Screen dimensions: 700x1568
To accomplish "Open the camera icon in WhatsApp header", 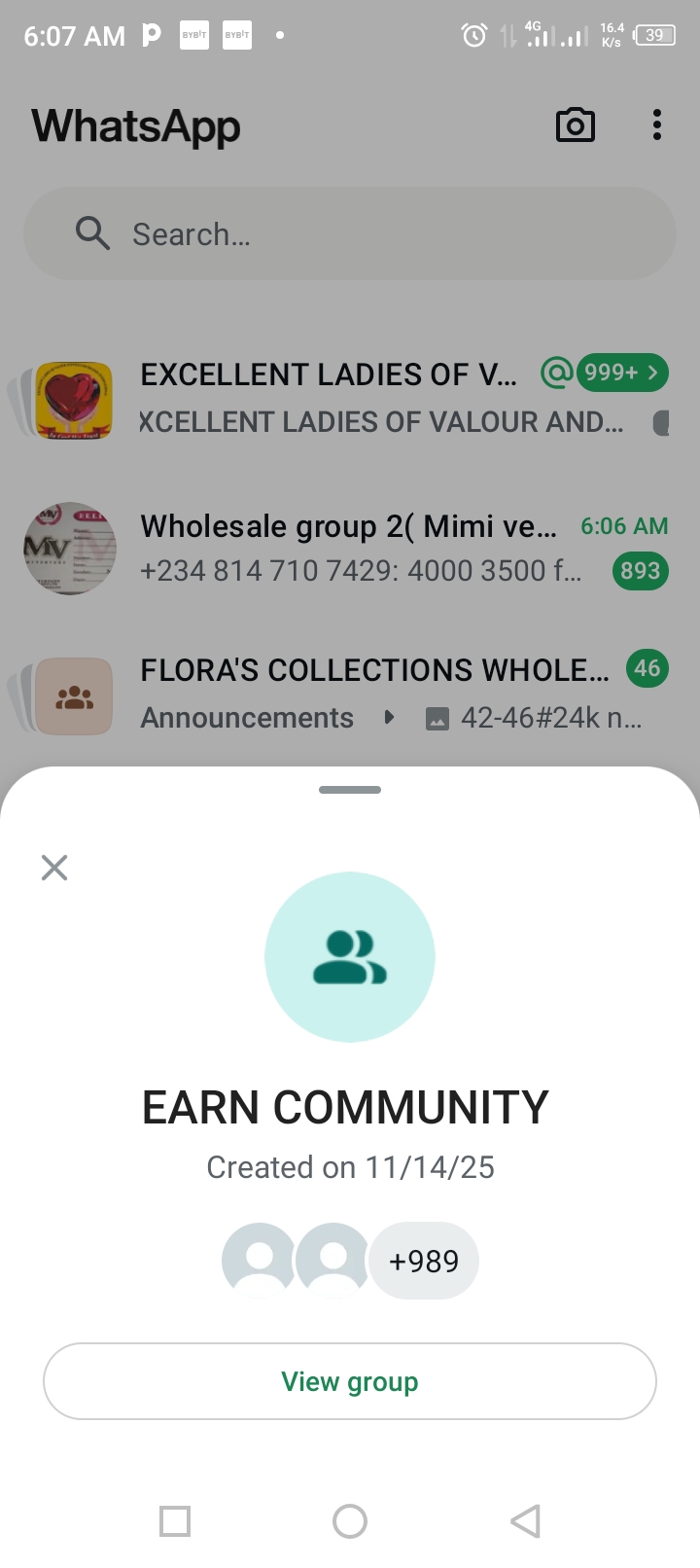I will coord(575,125).
